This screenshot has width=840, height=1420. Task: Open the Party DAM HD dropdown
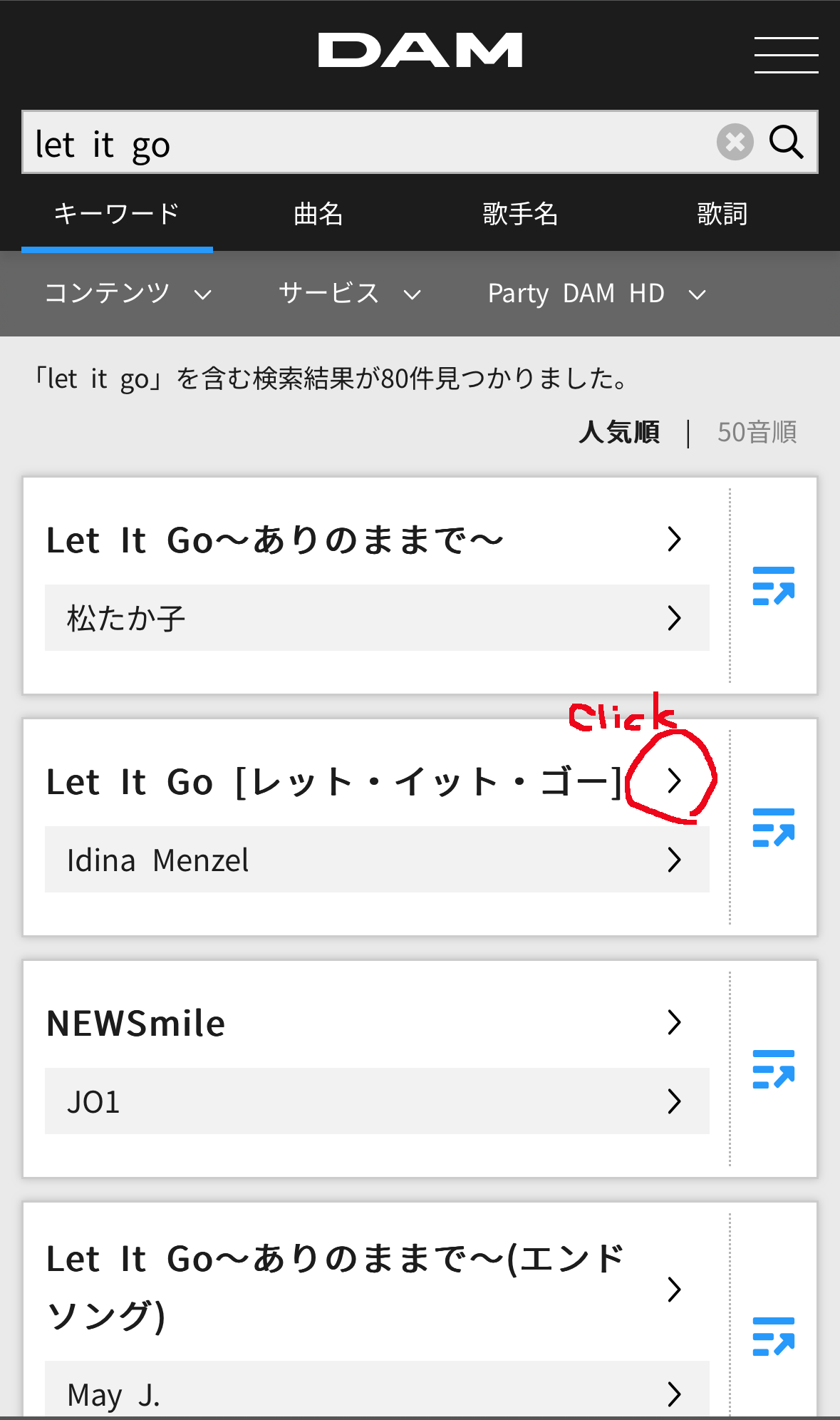pos(596,294)
